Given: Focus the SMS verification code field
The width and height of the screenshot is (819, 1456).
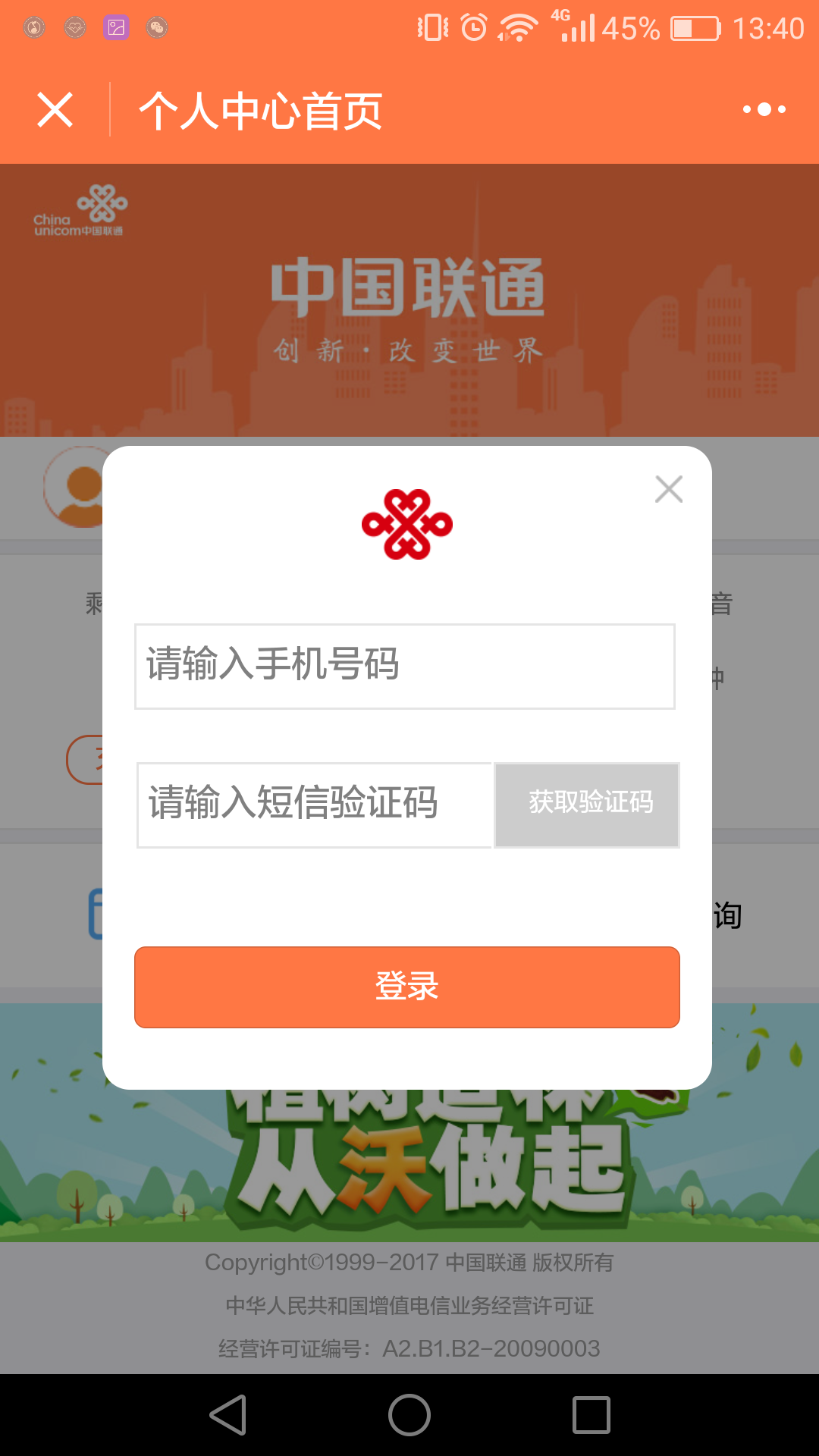Looking at the screenshot, I should 314,804.
